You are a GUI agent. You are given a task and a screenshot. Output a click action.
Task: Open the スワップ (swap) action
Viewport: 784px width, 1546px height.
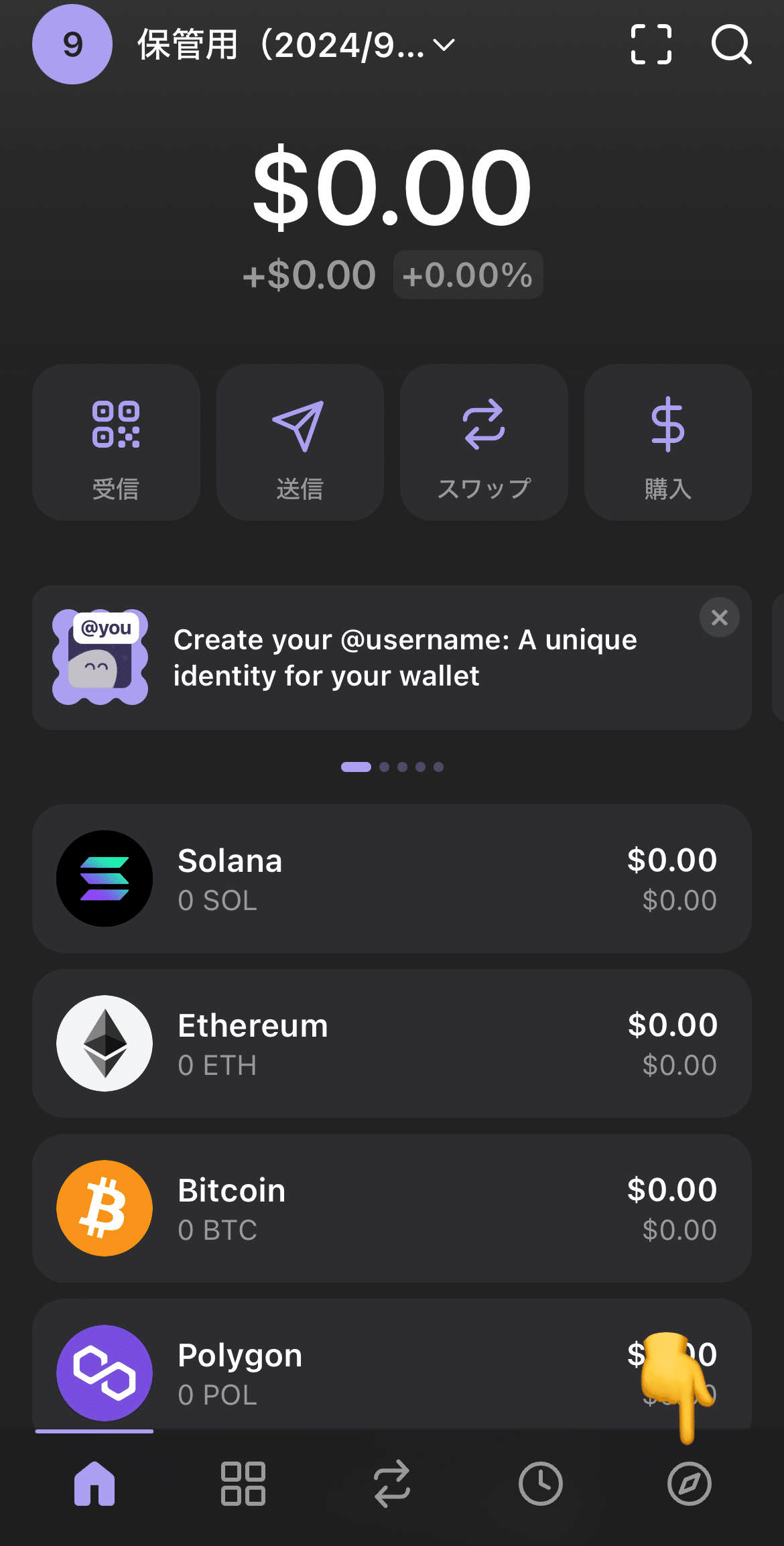pos(483,442)
